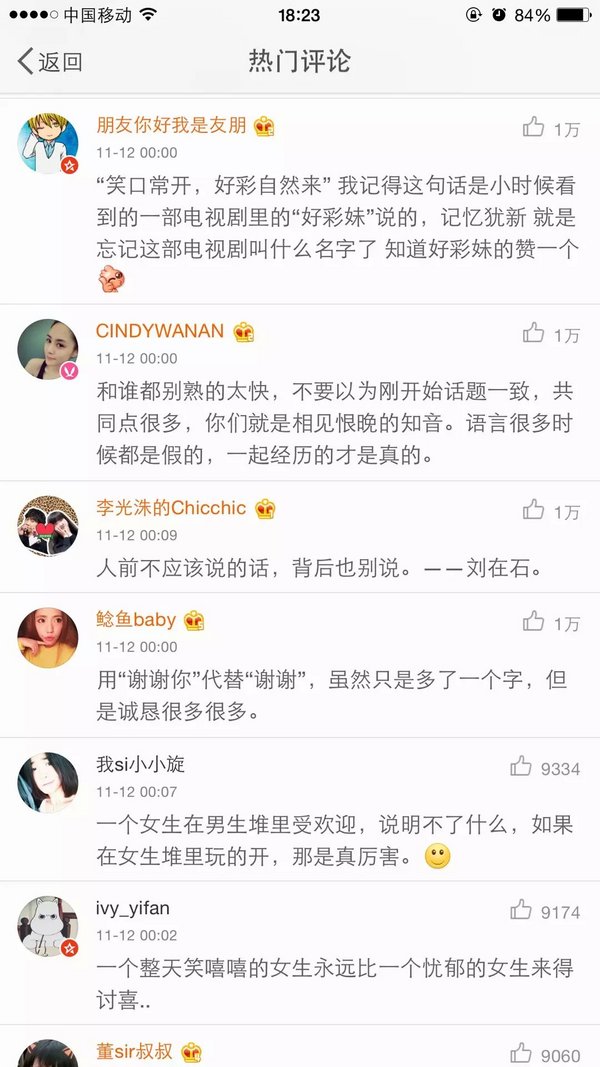Open 鲶鱼baby's comment about 谢谢你
Viewport: 600px width, 1067px height.
tap(335, 694)
